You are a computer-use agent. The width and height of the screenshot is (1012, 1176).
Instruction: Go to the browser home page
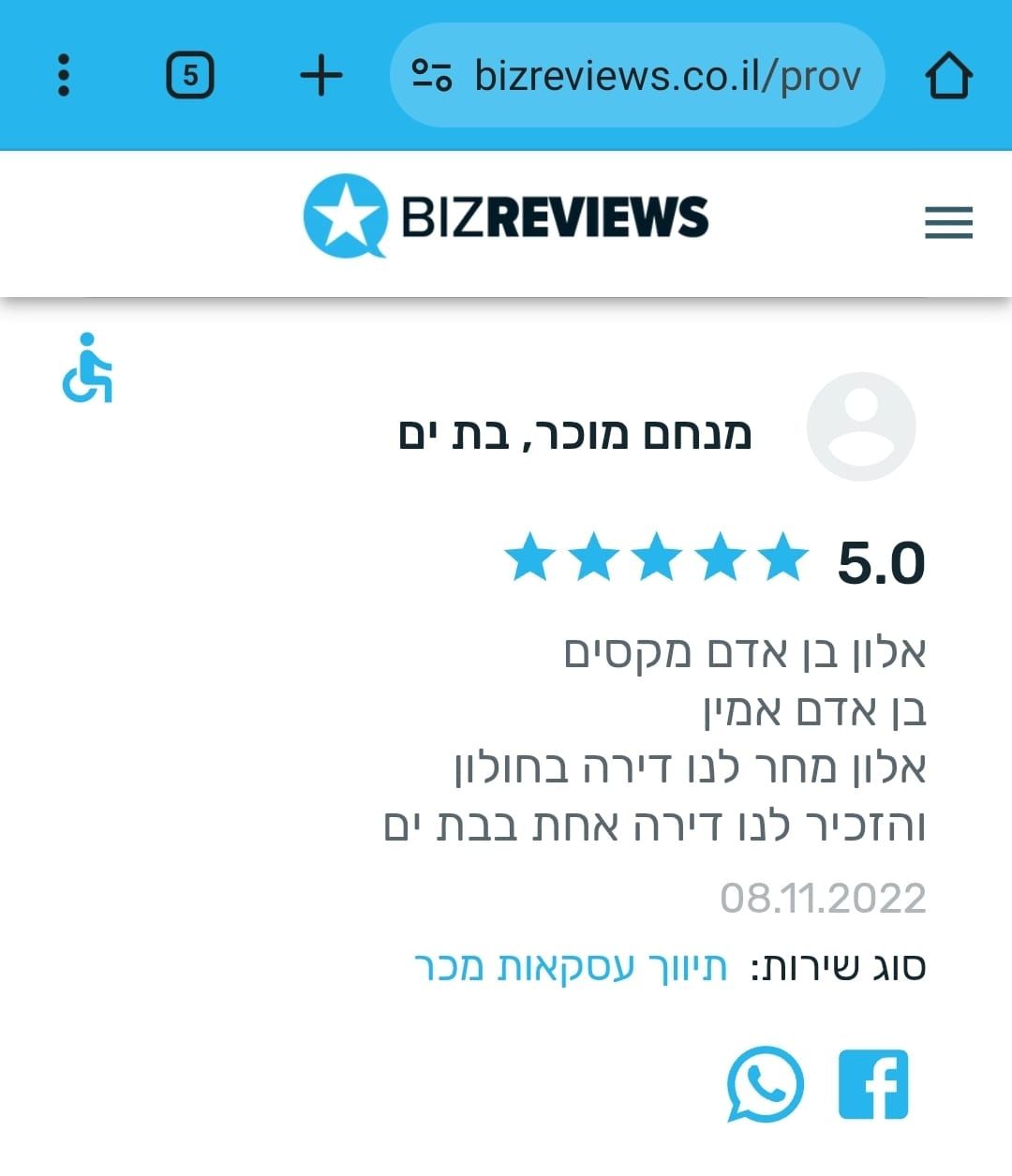949,75
